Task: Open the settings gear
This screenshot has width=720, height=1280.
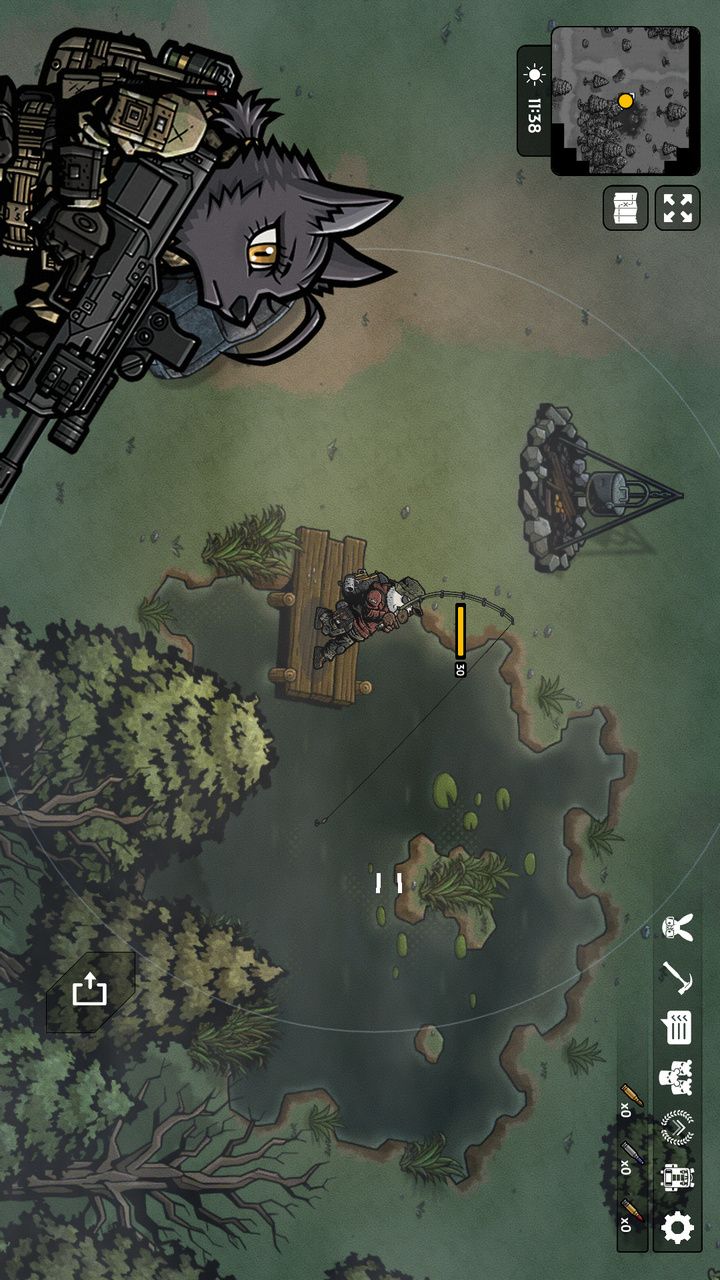Action: point(677,1227)
